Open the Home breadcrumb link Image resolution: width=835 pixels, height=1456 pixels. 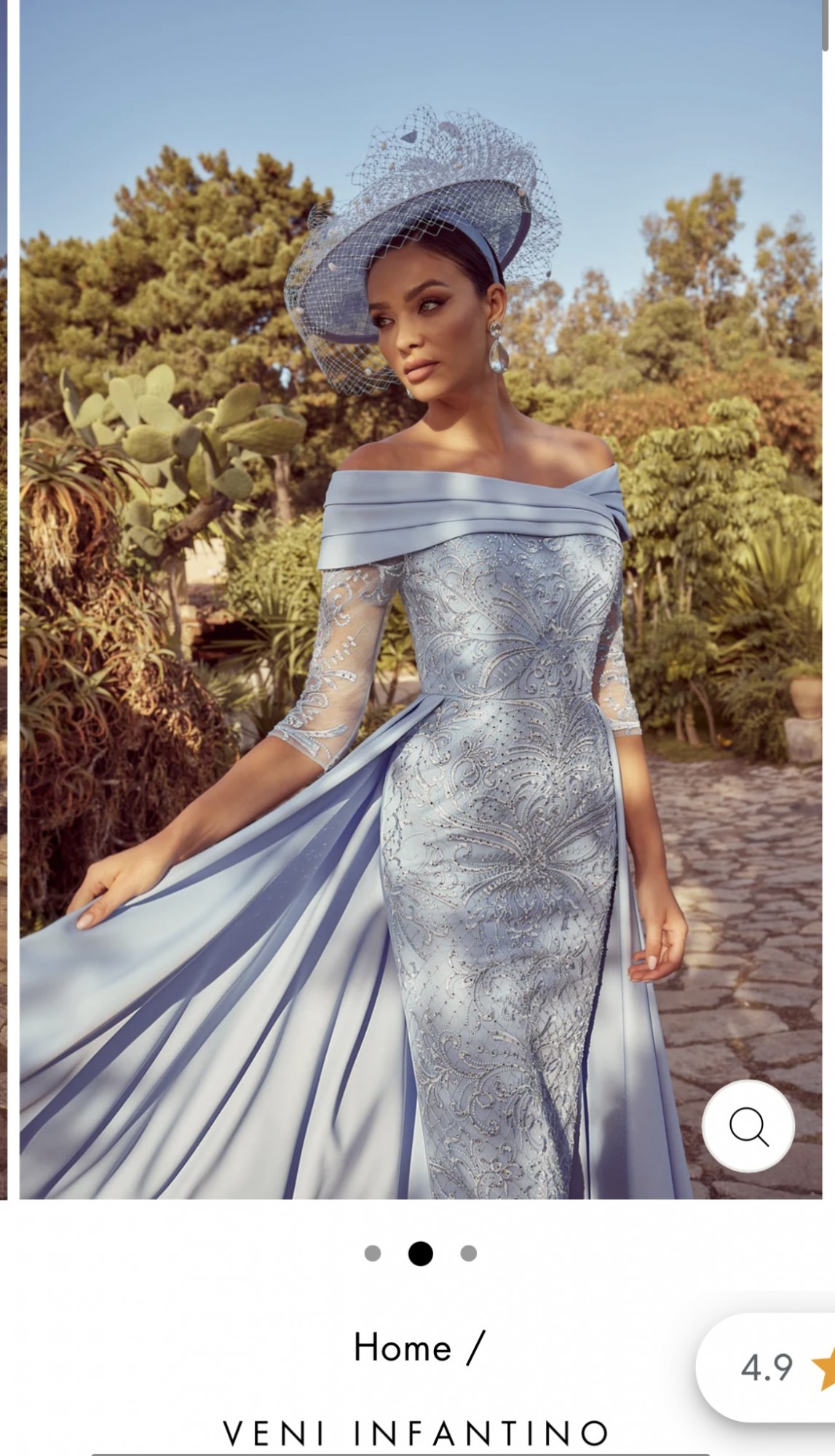click(x=403, y=1348)
